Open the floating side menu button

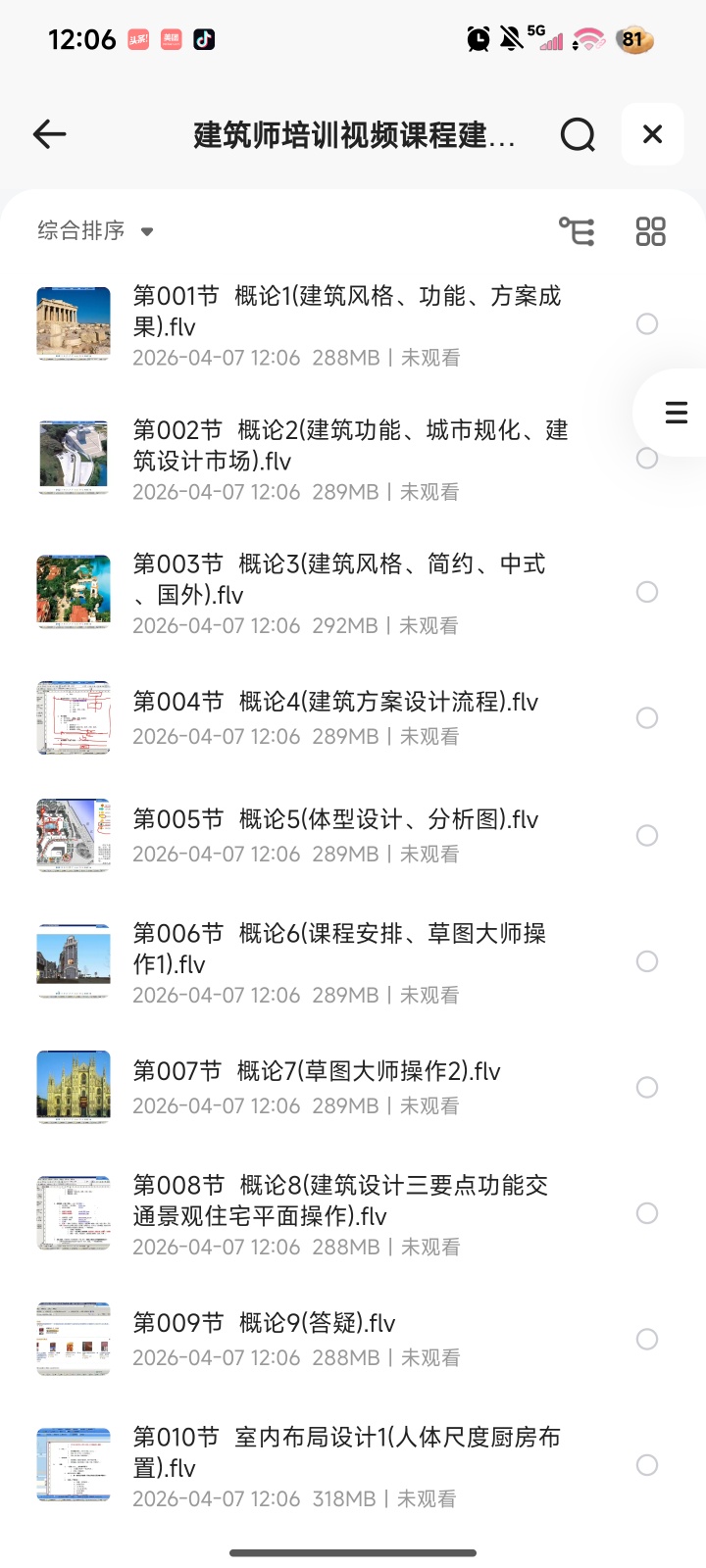[x=676, y=413]
